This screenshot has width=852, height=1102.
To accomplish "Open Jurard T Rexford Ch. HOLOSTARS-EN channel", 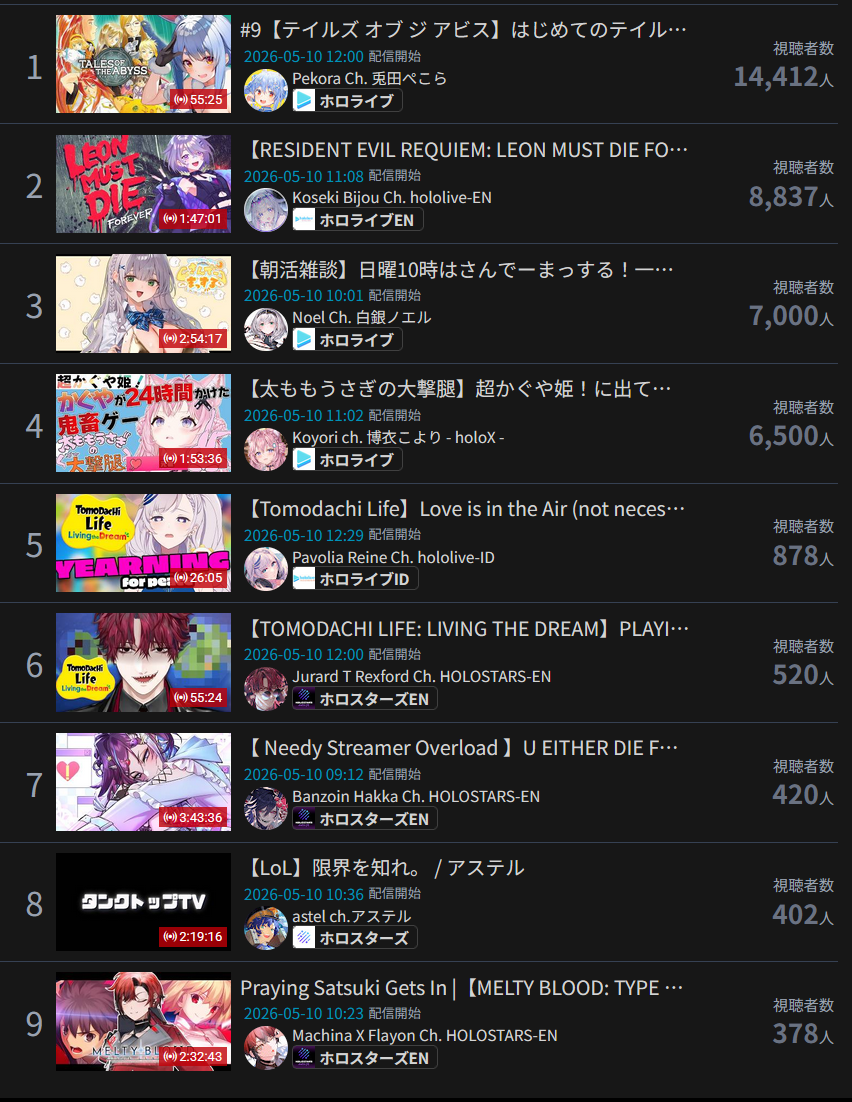I will click(421, 676).
